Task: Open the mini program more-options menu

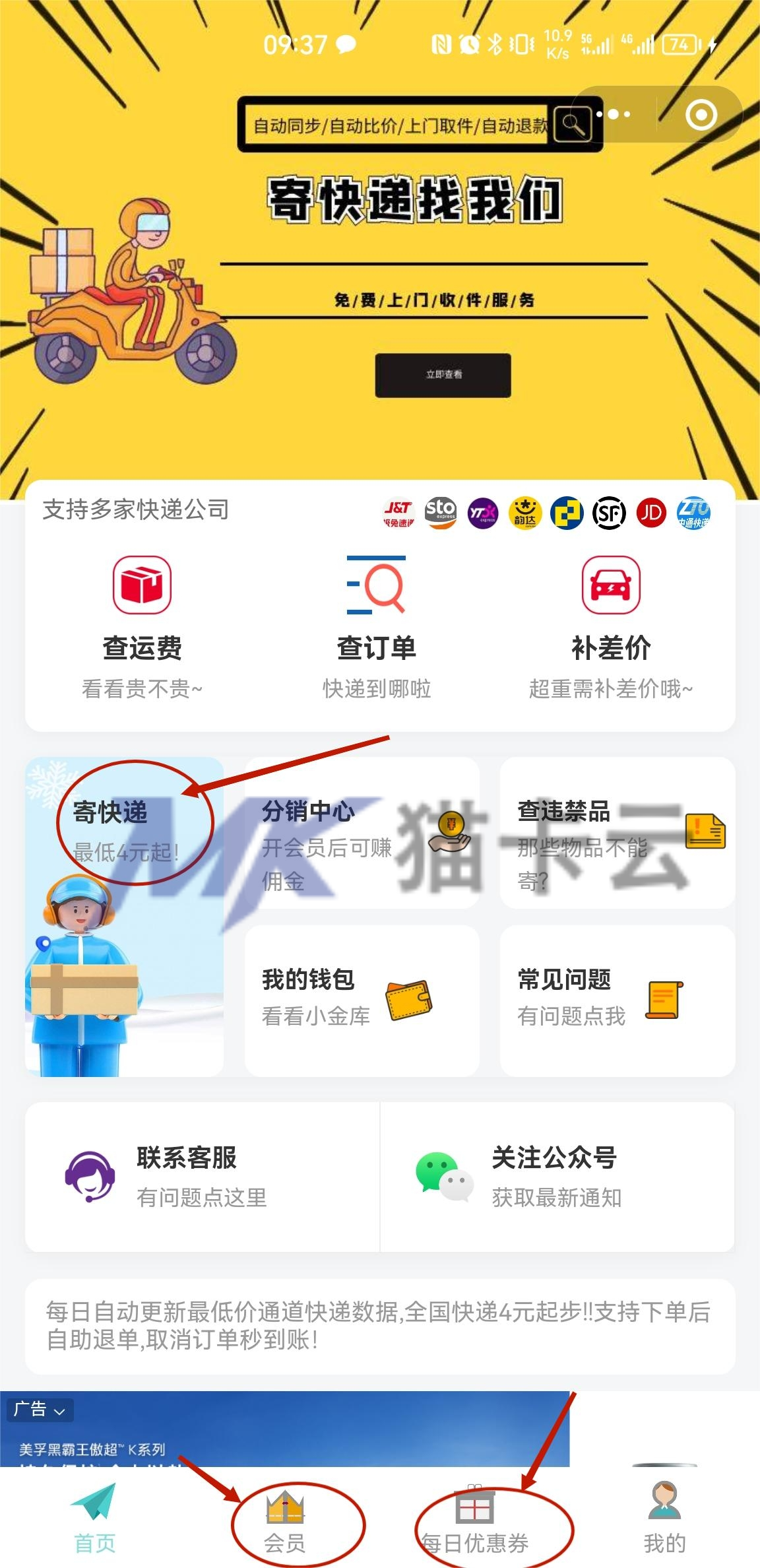Action: click(614, 115)
